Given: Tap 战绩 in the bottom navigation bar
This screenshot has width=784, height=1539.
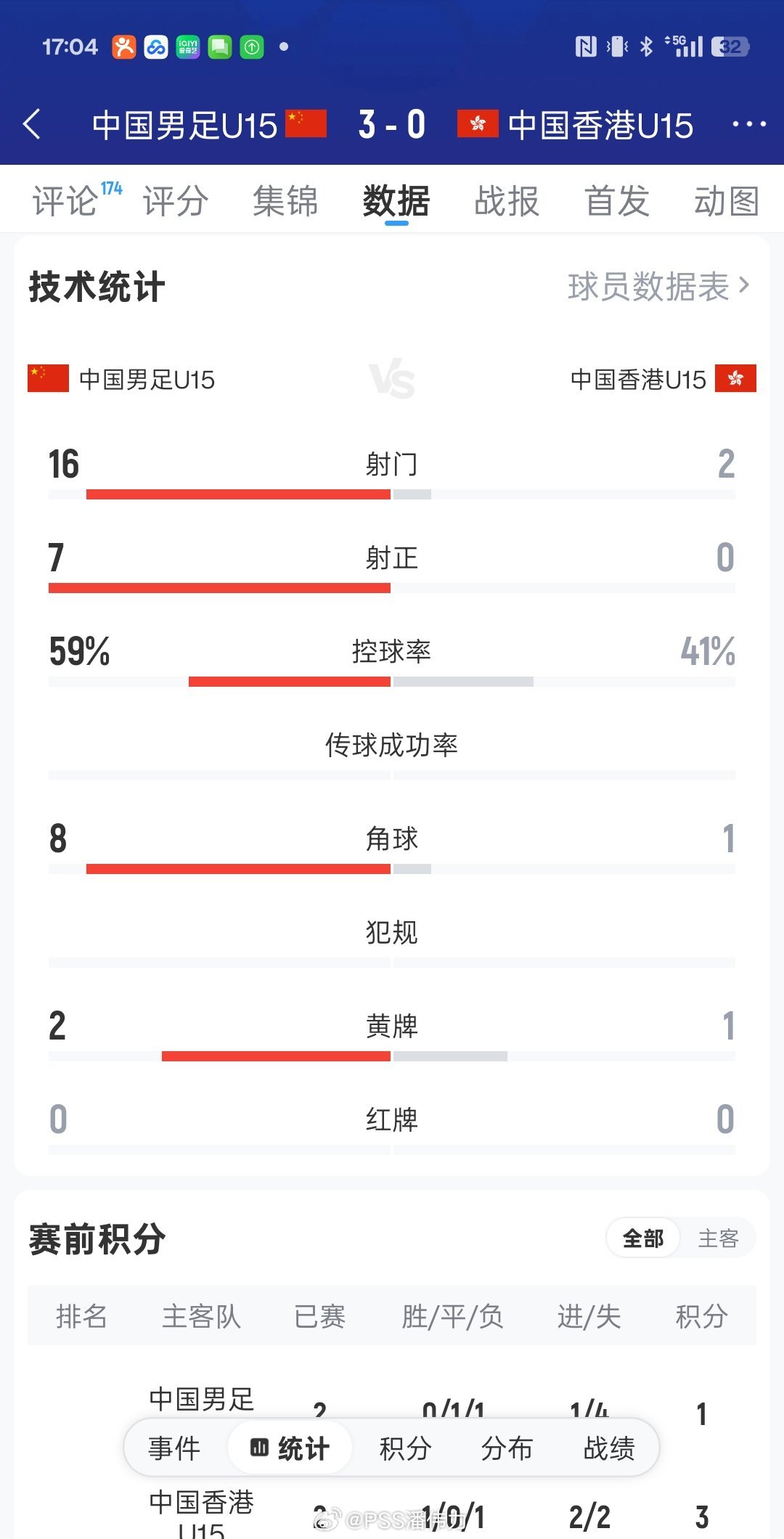Looking at the screenshot, I should 608,1448.
